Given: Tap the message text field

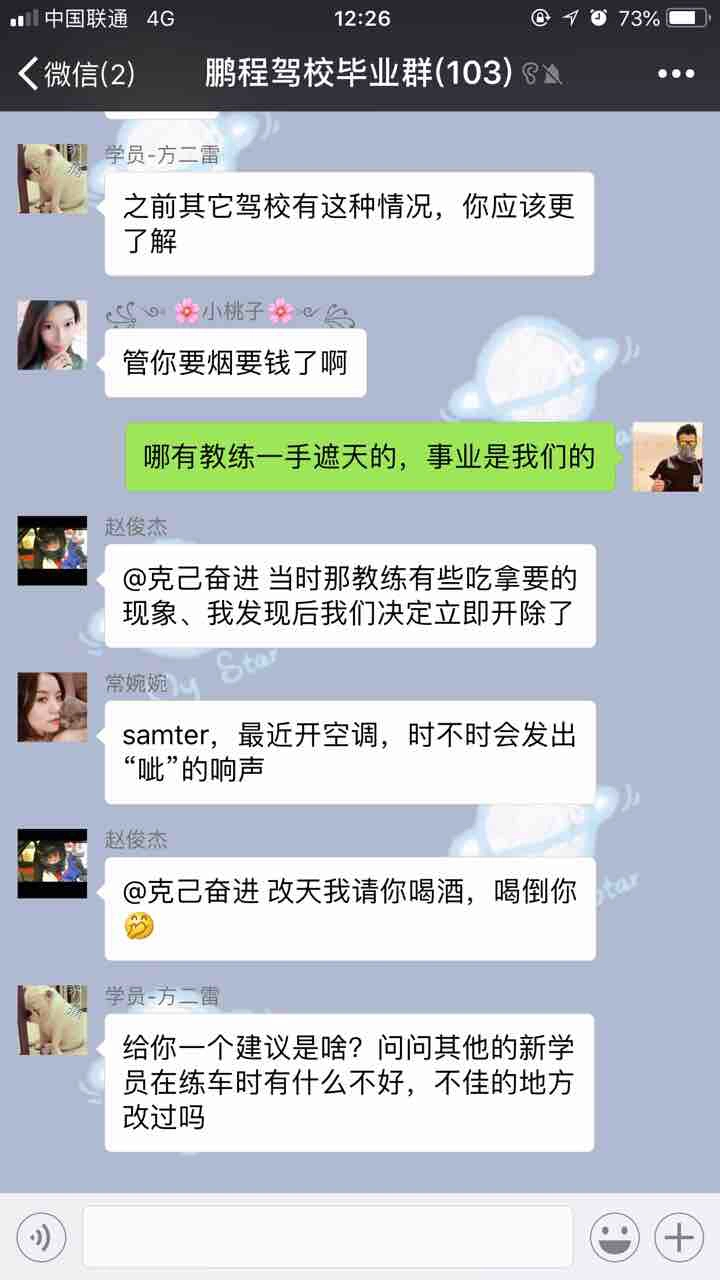Looking at the screenshot, I should 327,1237.
